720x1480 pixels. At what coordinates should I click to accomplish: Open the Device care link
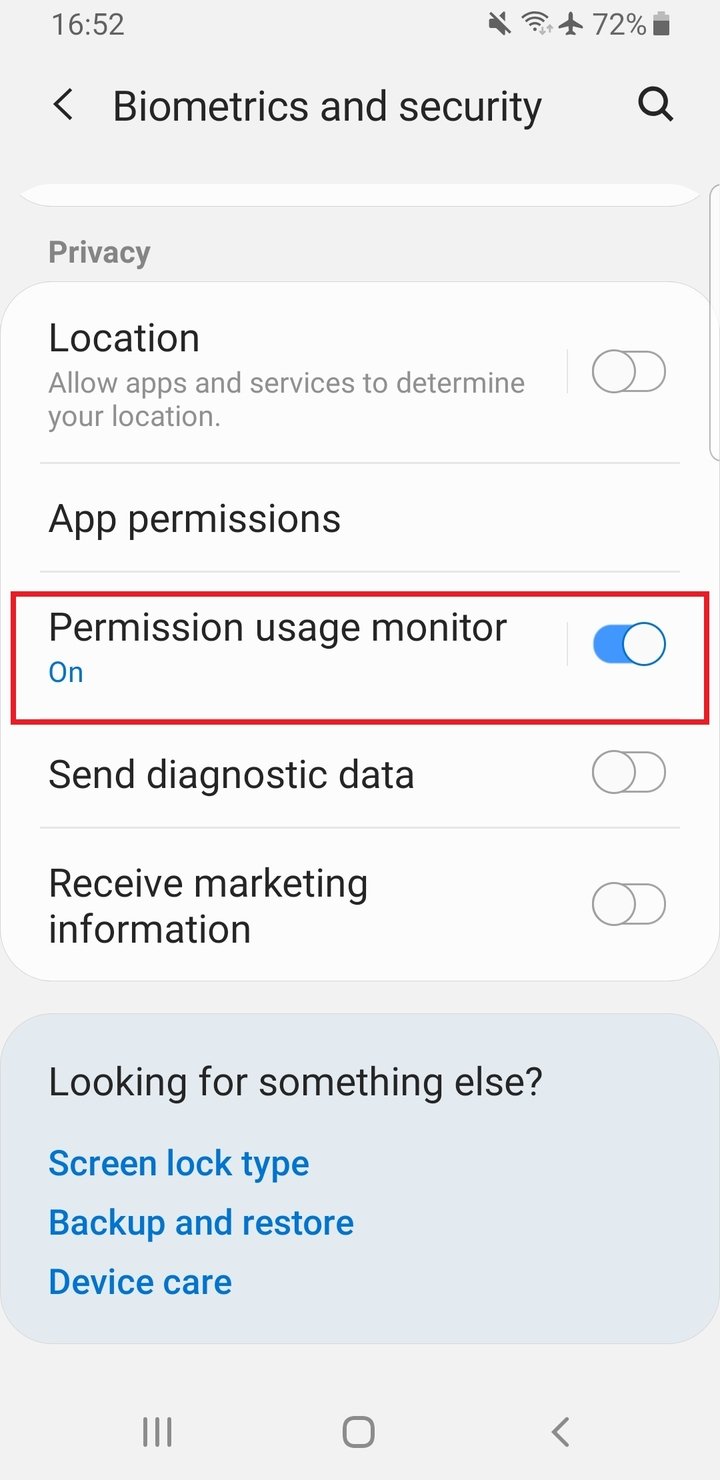pos(140,1281)
